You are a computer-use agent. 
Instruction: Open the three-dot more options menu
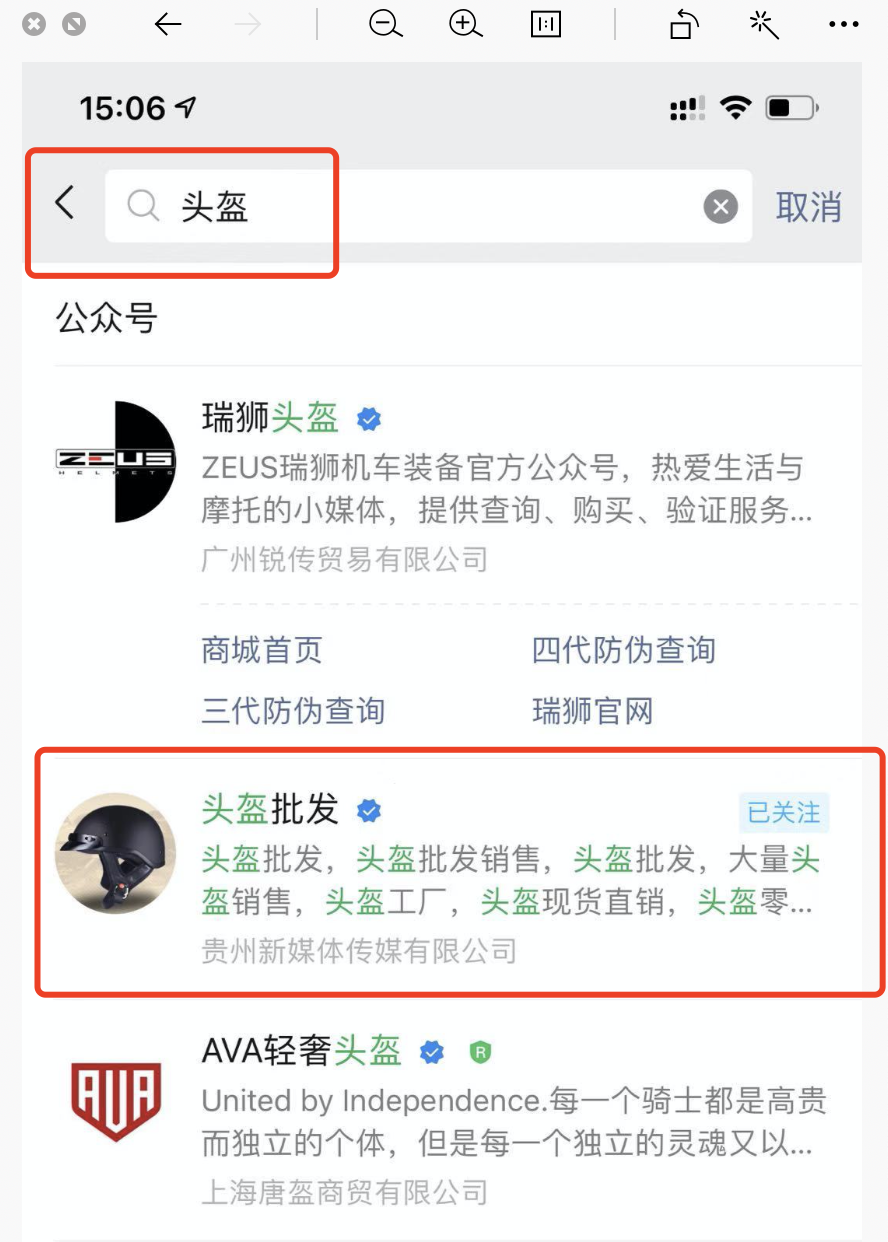pos(844,25)
